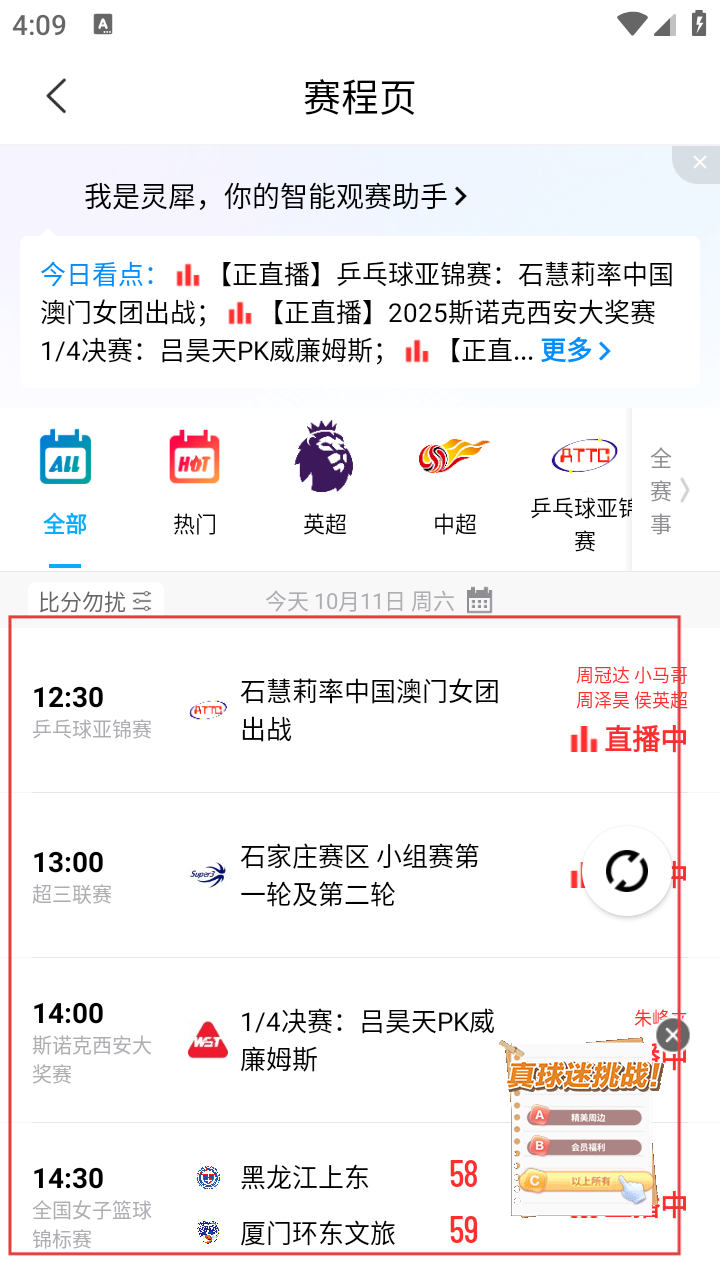Open the 14:00 吕昊天PK威廉姆斯 match

point(340,1040)
